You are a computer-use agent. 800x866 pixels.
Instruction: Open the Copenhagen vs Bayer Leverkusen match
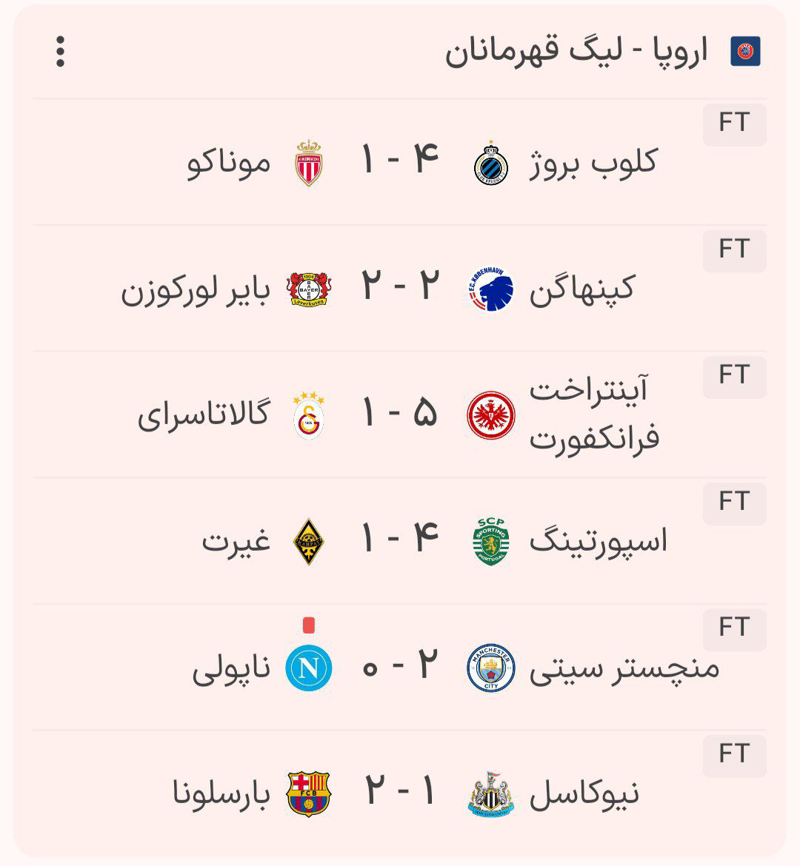pyautogui.click(x=400, y=289)
